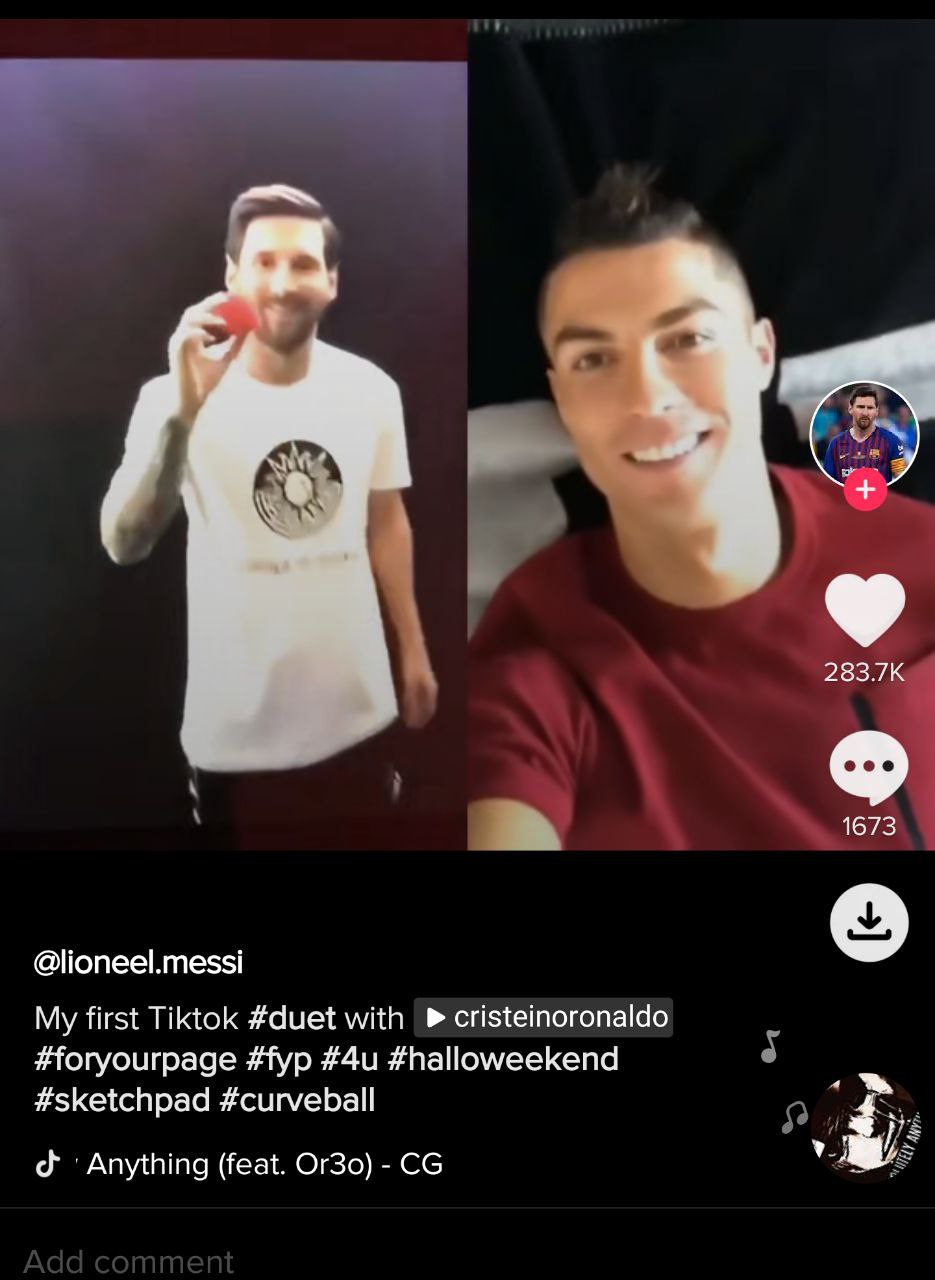This screenshot has width=935, height=1280.
Task: Open the @lioneel.messi username
Action: click(x=138, y=962)
